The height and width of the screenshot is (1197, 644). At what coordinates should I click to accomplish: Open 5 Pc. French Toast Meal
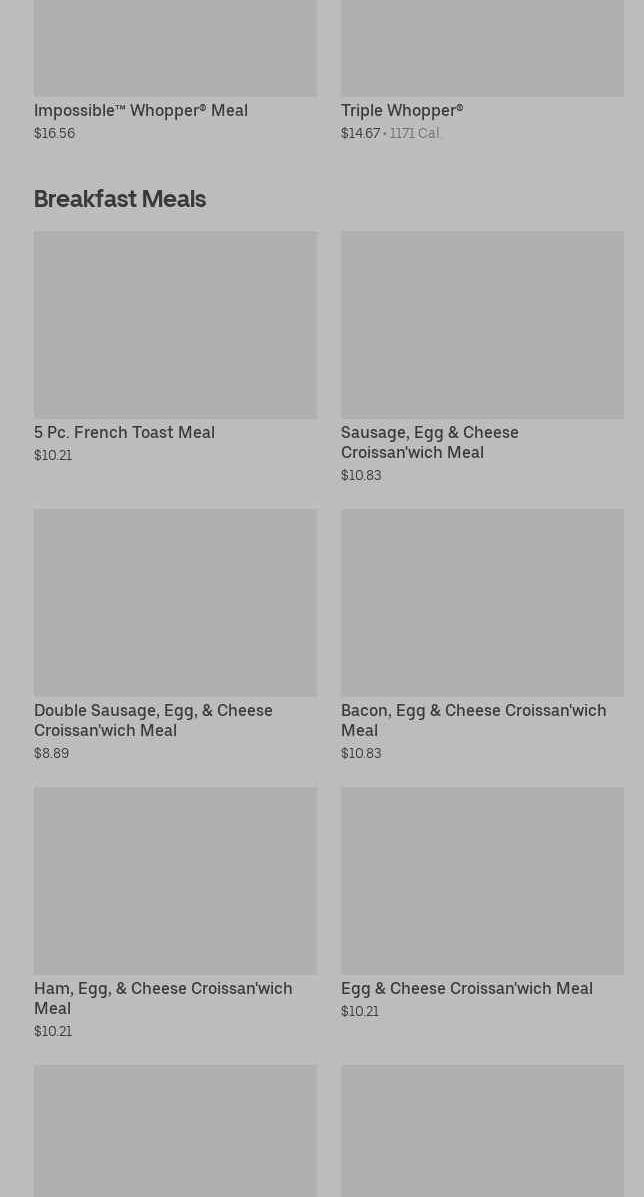point(175,325)
